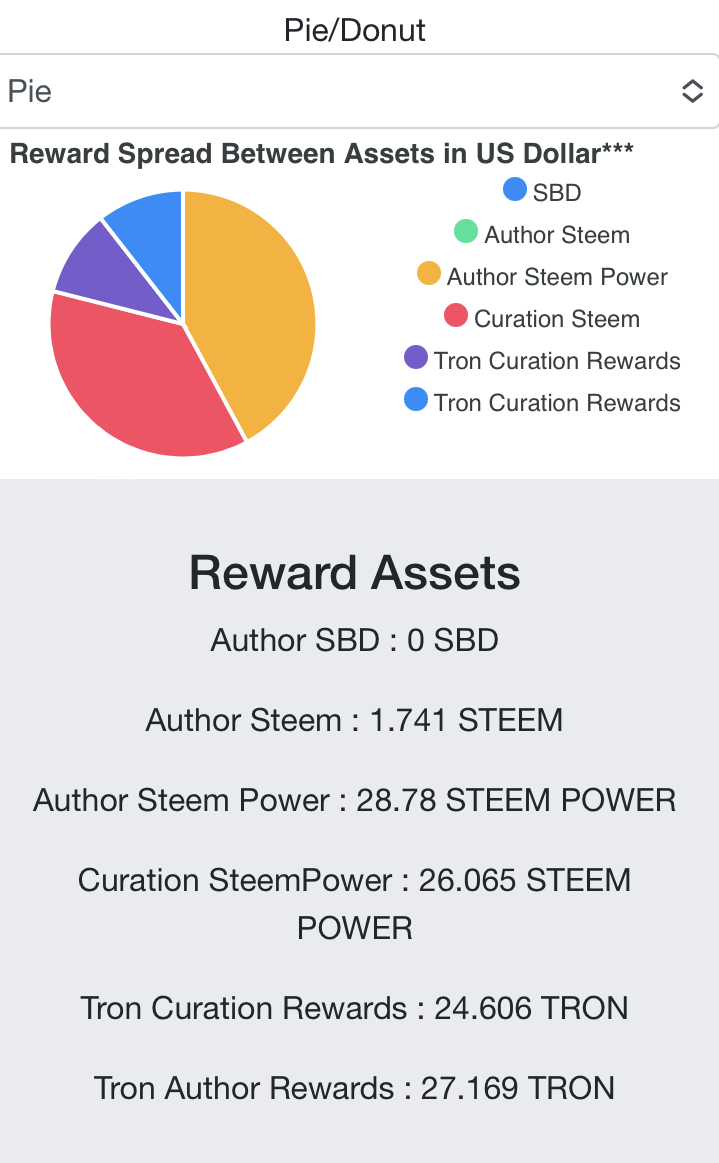The image size is (719, 1163).
Task: Open the Pie/Donut chart type dropdown
Action: pos(358,91)
